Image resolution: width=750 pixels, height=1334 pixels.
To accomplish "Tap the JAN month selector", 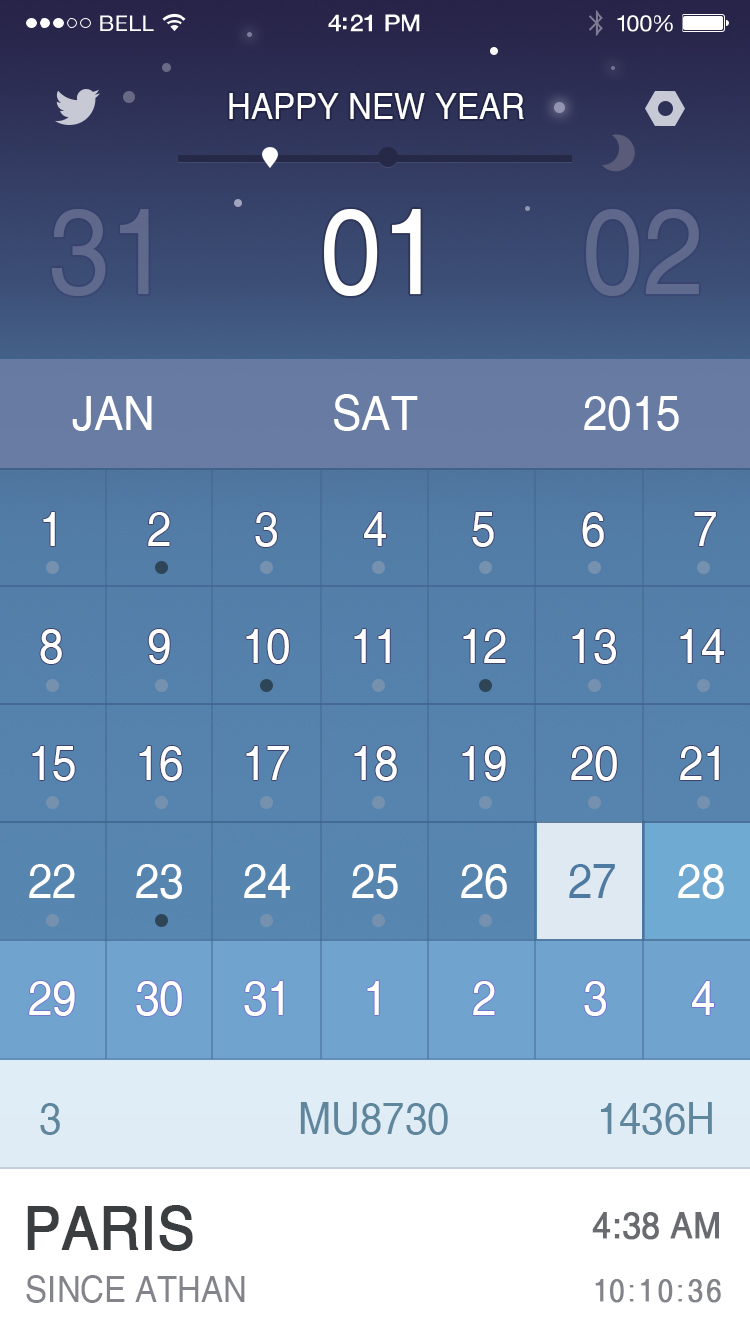I will (x=113, y=414).
